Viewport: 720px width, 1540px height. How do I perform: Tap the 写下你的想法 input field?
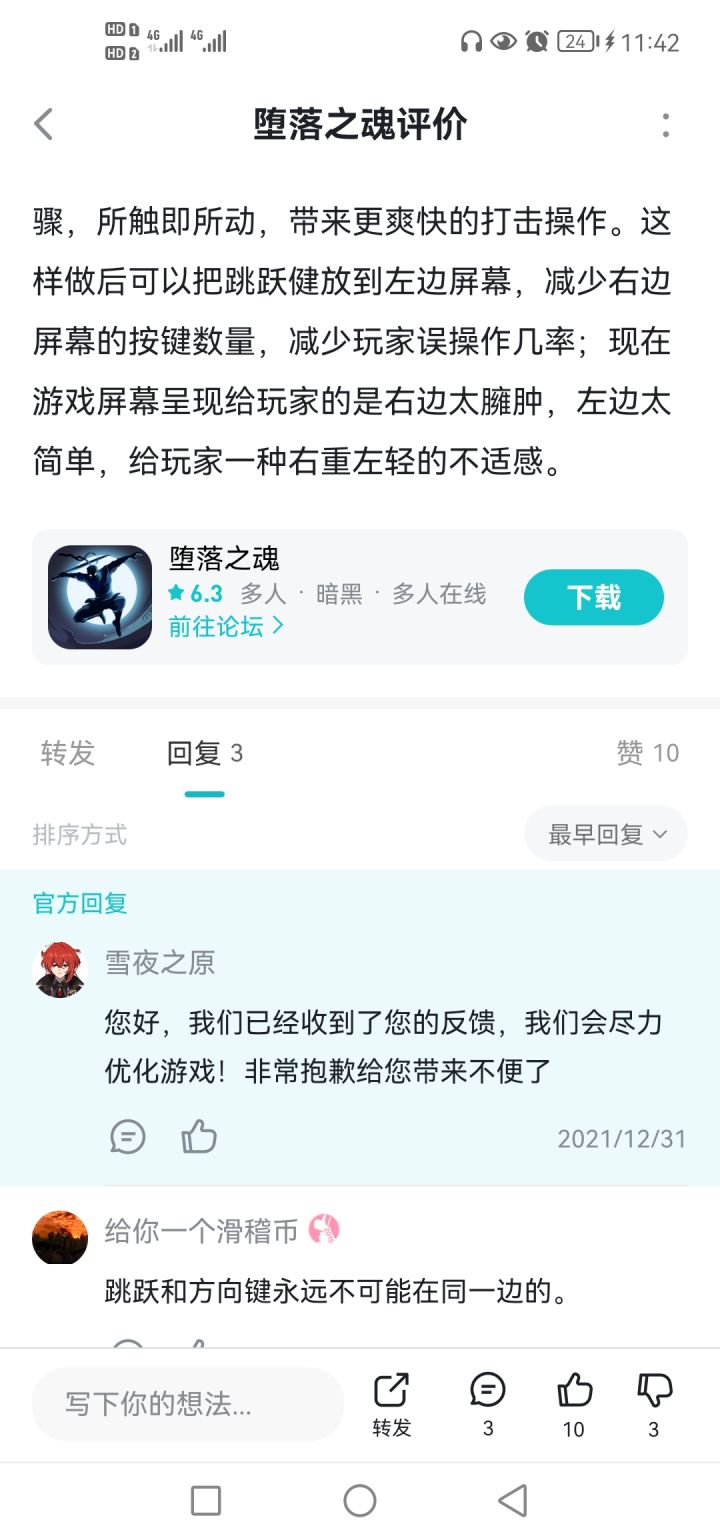[187, 1404]
